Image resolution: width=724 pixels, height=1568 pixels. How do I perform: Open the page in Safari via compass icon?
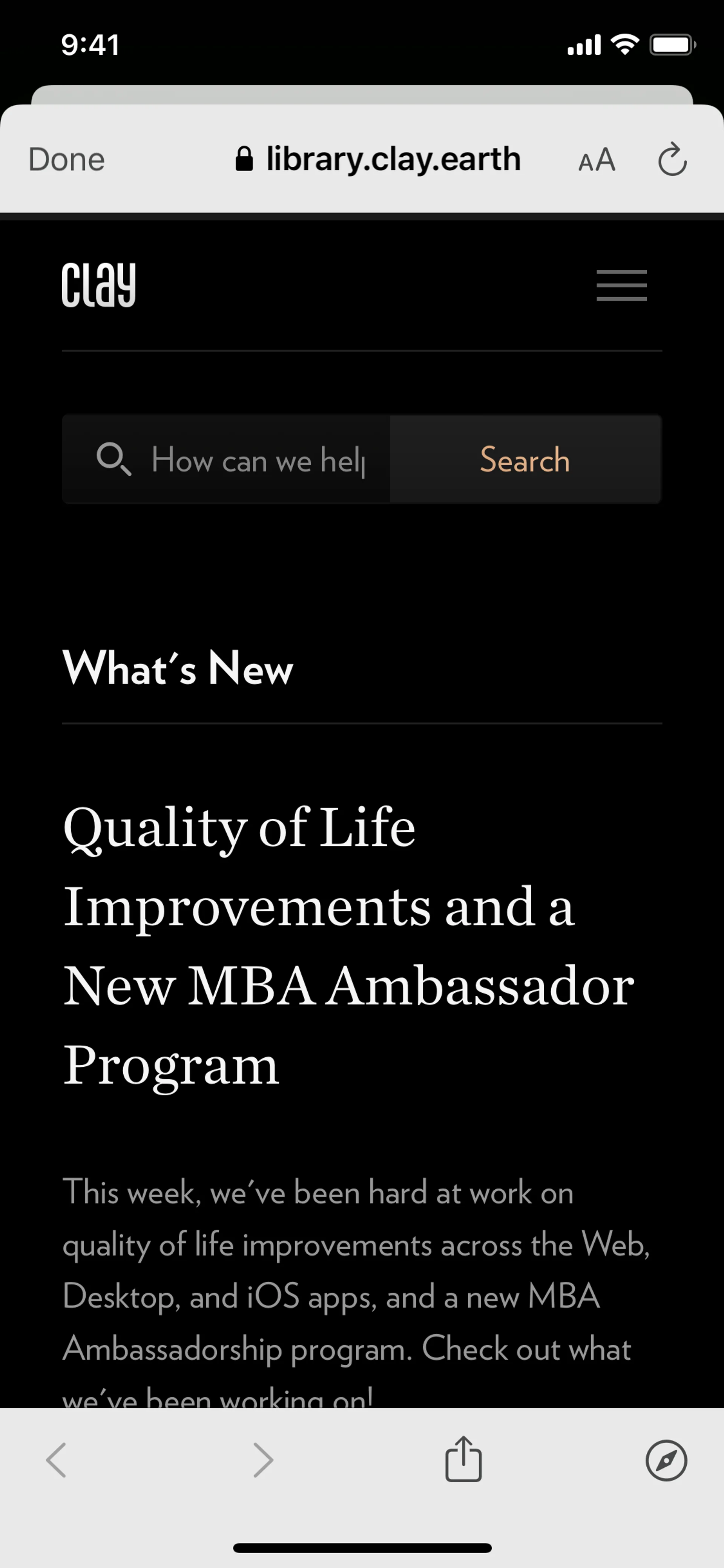(666, 1460)
